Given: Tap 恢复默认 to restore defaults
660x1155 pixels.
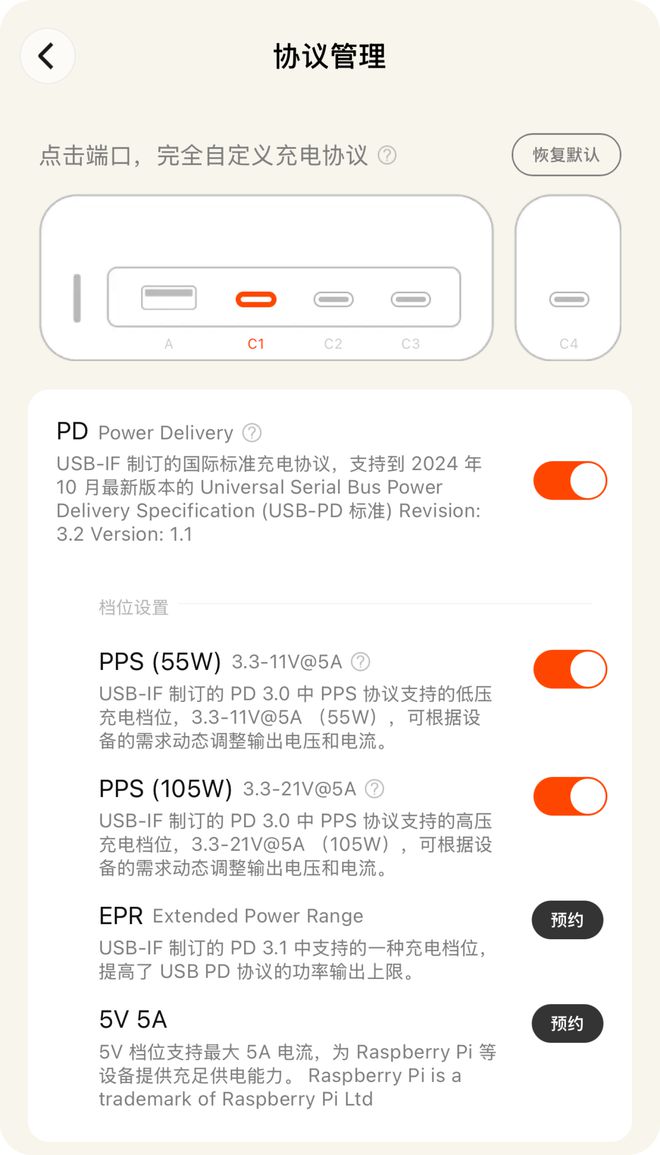Looking at the screenshot, I should click(566, 155).
